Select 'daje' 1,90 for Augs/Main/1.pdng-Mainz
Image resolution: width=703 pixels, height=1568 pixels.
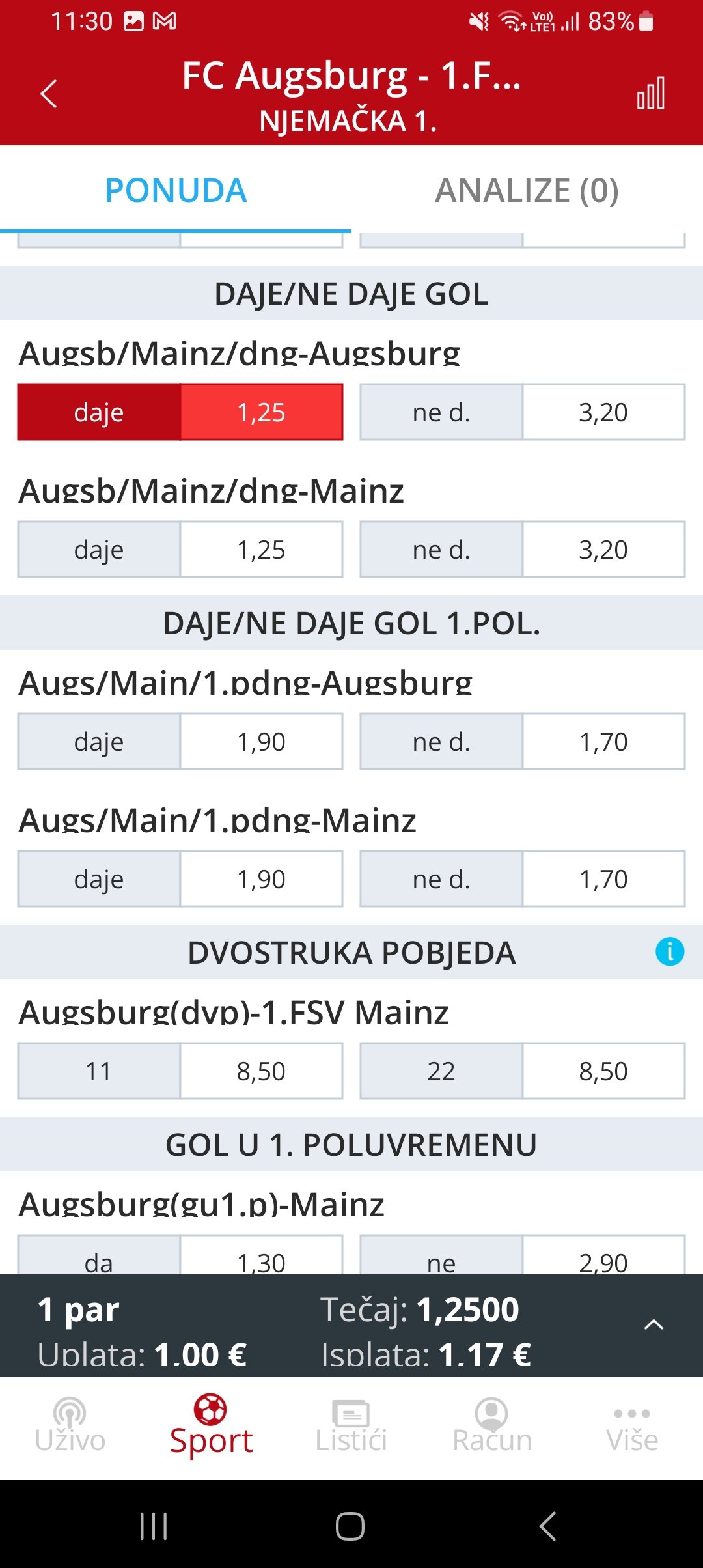click(x=180, y=879)
